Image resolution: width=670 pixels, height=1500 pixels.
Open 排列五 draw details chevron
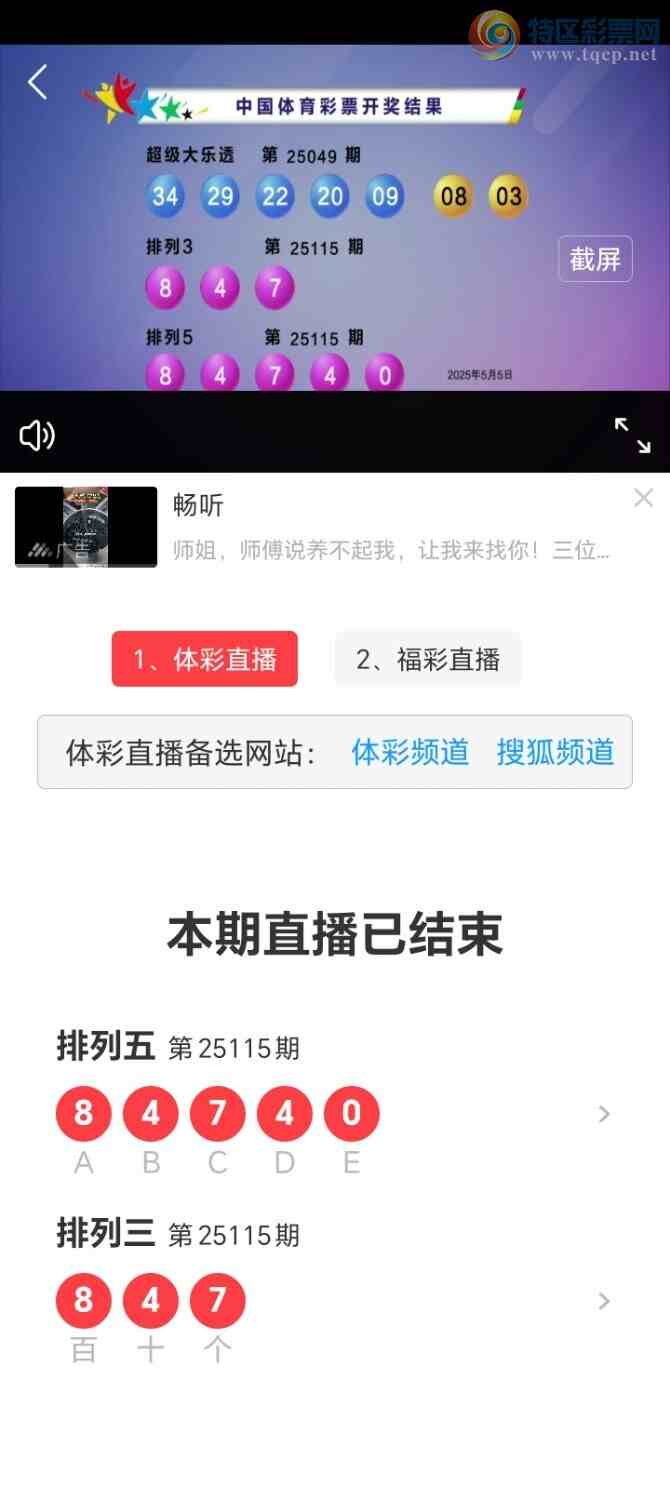coord(604,1114)
